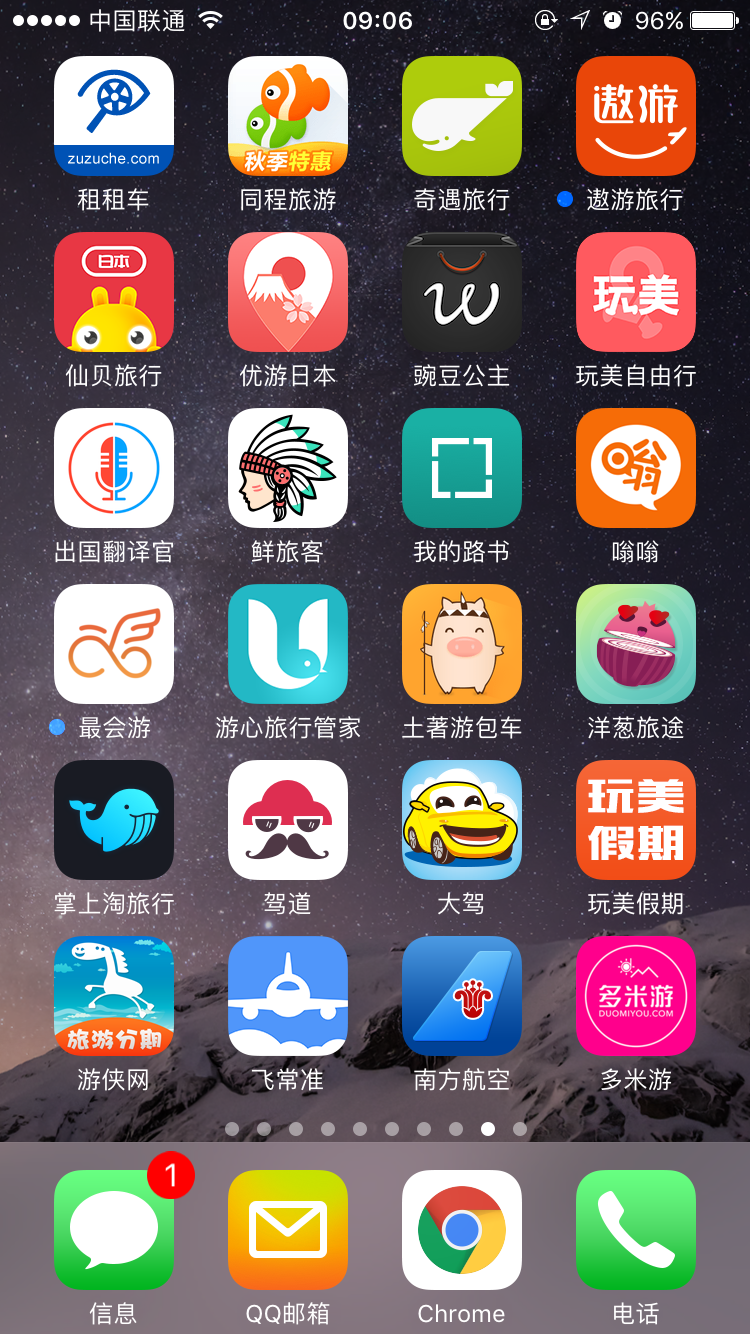Viewport: 750px width, 1334px height.
Task: Open QQ邮箱 in the dock
Action: (x=288, y=1230)
